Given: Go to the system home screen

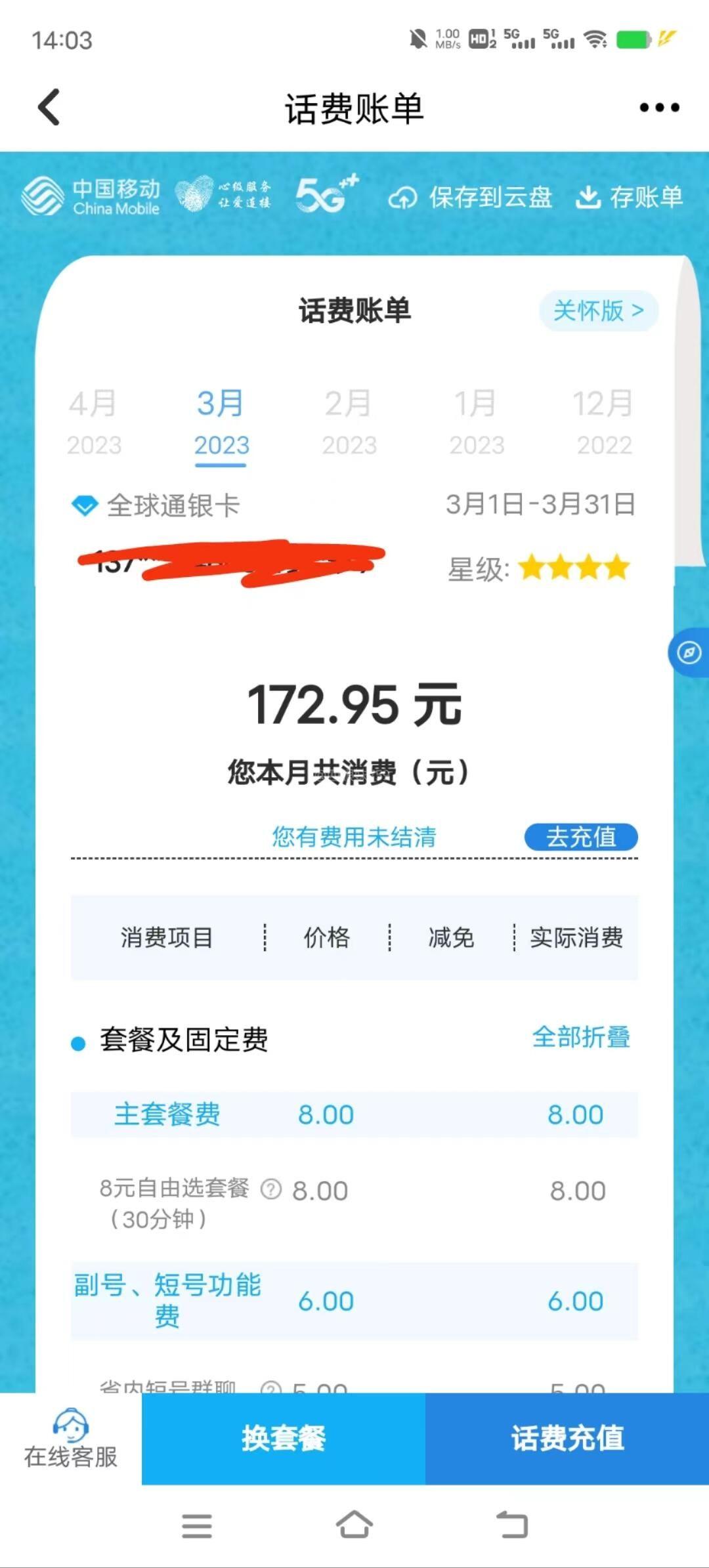Looking at the screenshot, I should (x=354, y=1525).
